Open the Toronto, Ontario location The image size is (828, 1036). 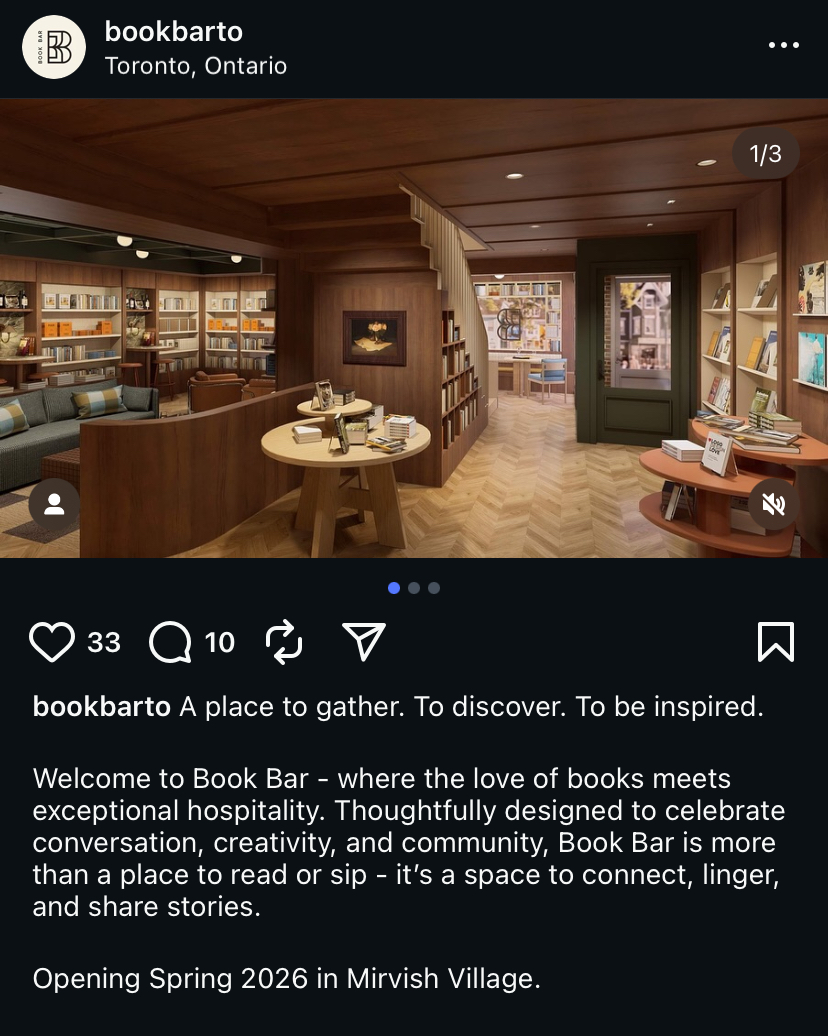[195, 66]
